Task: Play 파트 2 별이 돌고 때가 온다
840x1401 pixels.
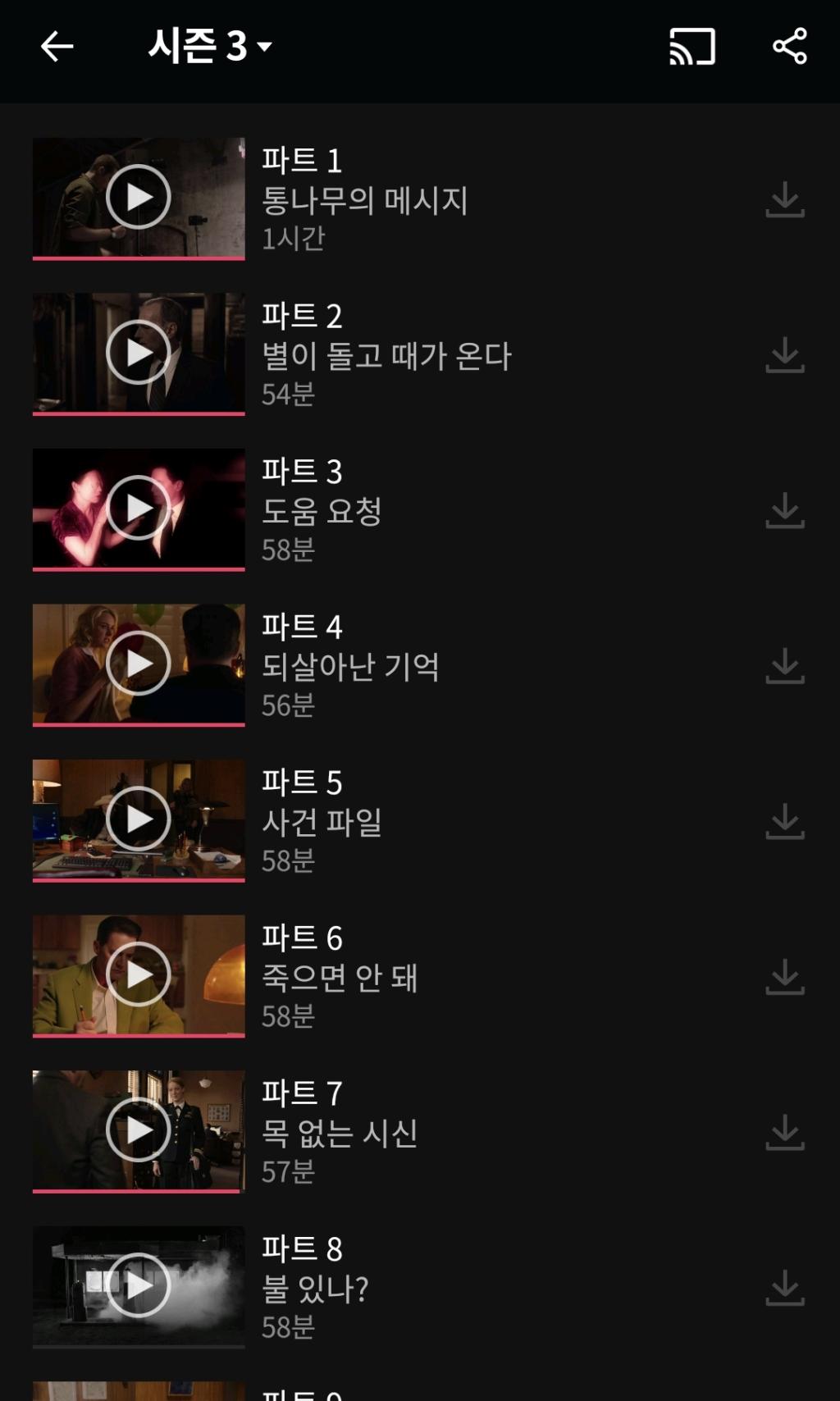Action: (139, 353)
